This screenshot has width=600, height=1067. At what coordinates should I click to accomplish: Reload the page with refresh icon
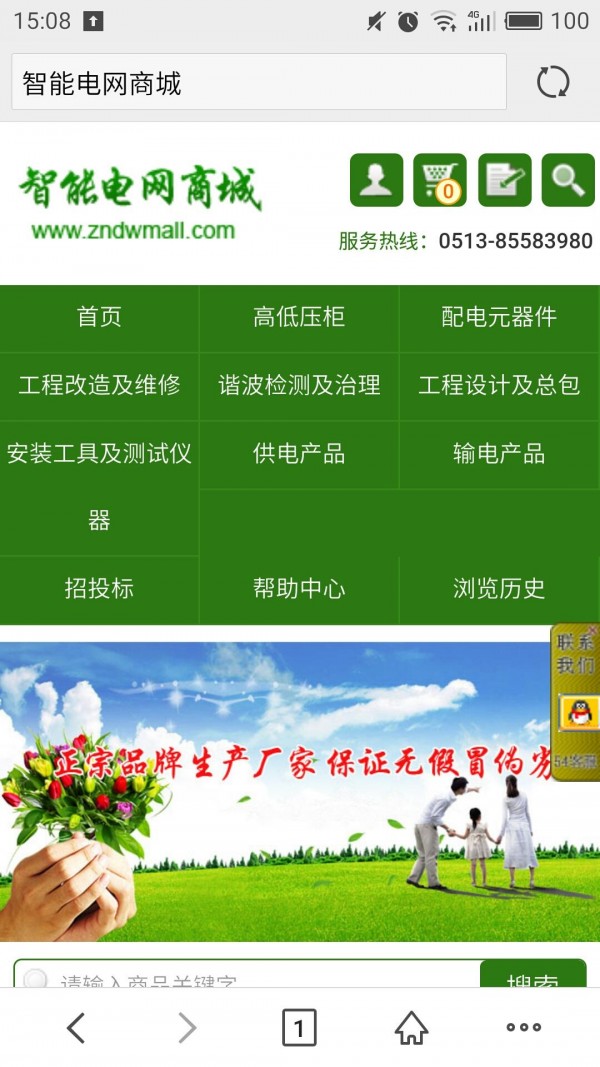tap(552, 82)
